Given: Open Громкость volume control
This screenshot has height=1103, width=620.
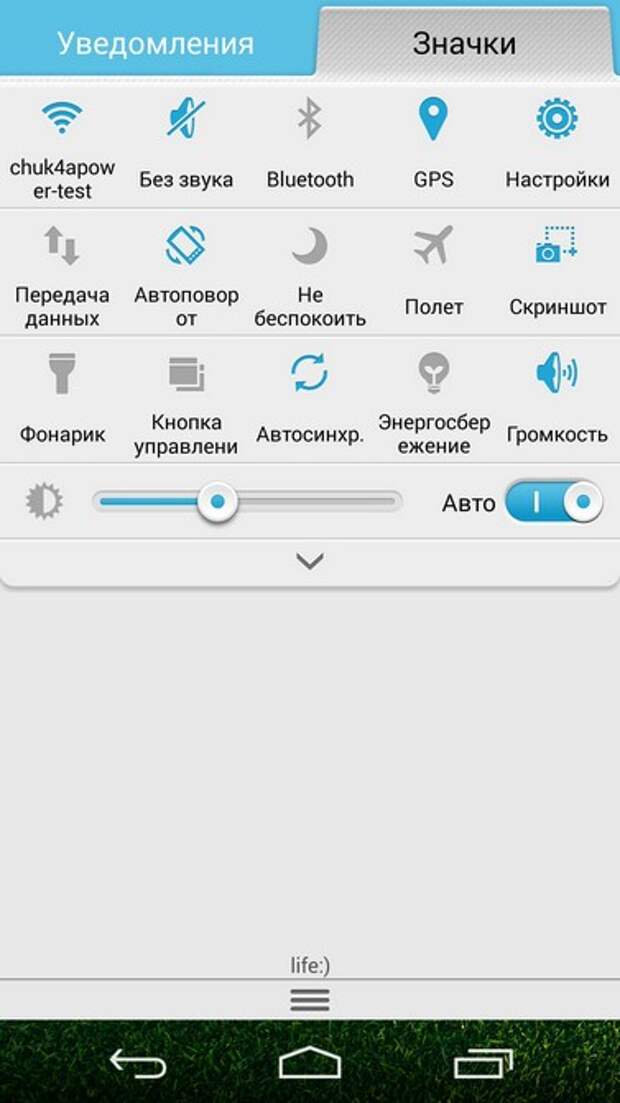Looking at the screenshot, I should pos(557,398).
